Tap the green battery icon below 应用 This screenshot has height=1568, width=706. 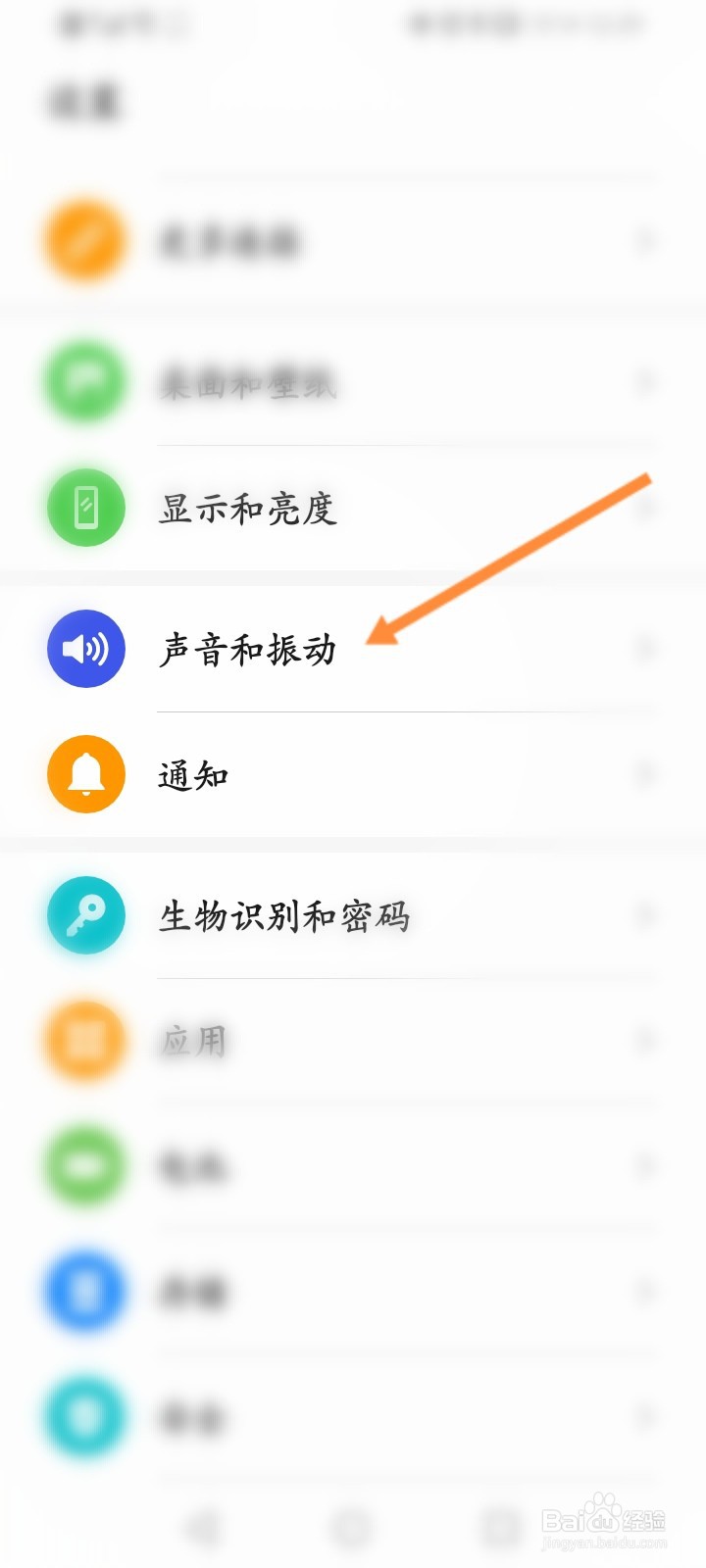[84, 1166]
